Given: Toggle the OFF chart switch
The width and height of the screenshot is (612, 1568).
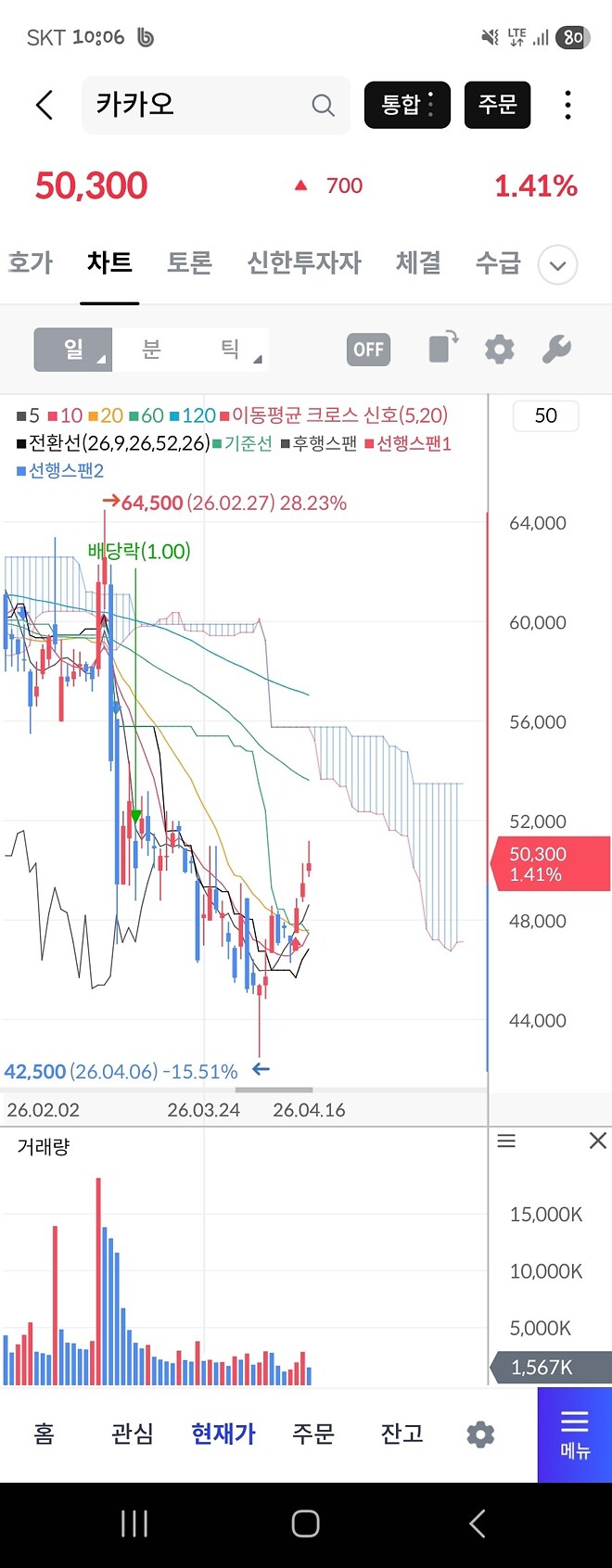Looking at the screenshot, I should pyautogui.click(x=368, y=350).
